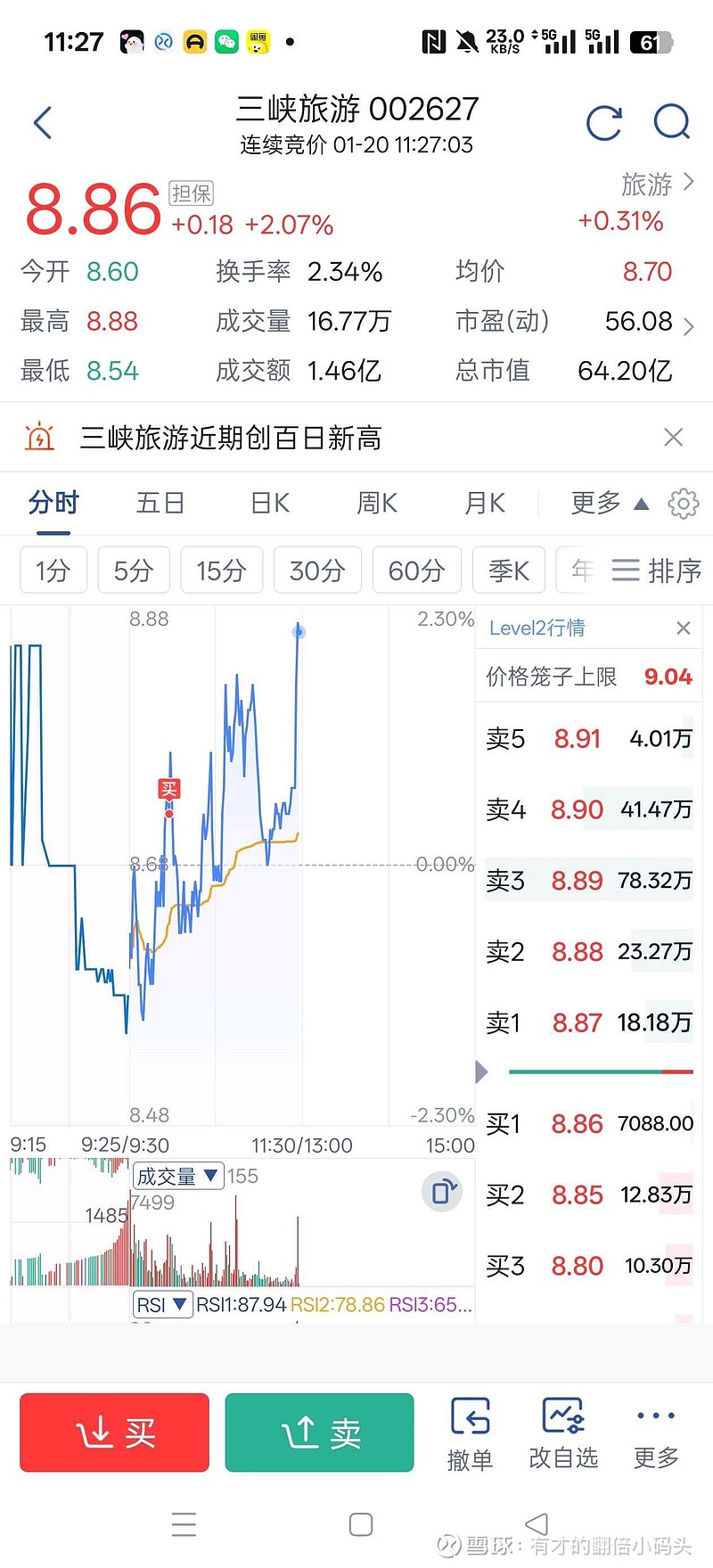Viewport: 713px width, 1568px height.
Task: Tap the red 买 button
Action: click(x=115, y=1433)
